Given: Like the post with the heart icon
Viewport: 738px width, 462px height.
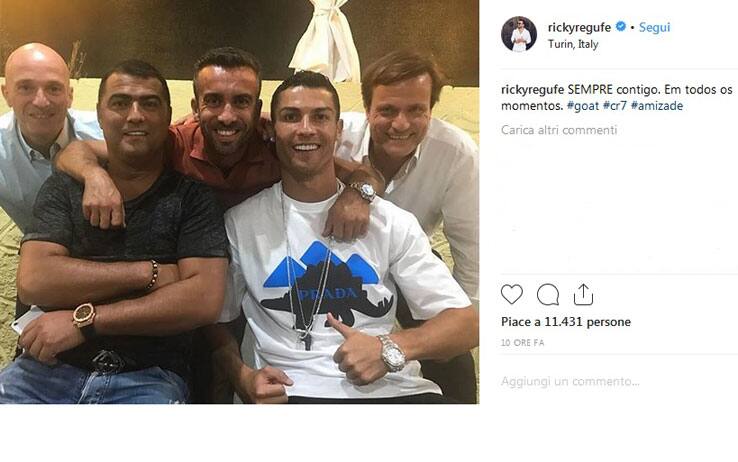Looking at the screenshot, I should tap(512, 294).
